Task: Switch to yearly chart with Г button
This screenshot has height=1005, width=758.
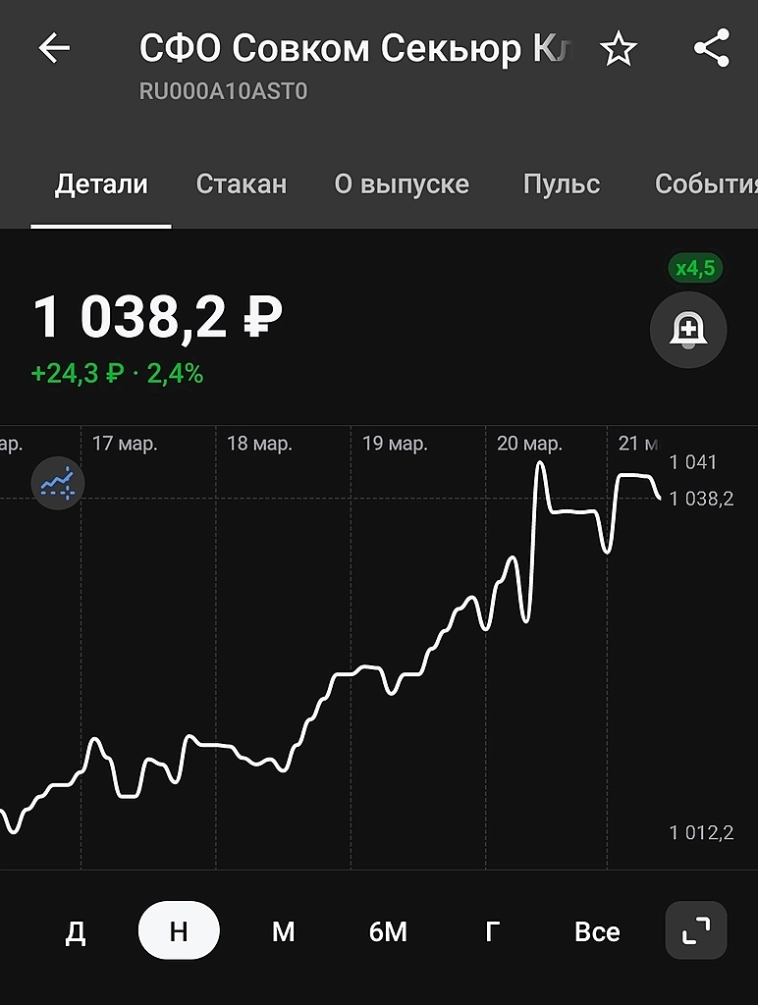Action: tap(491, 930)
